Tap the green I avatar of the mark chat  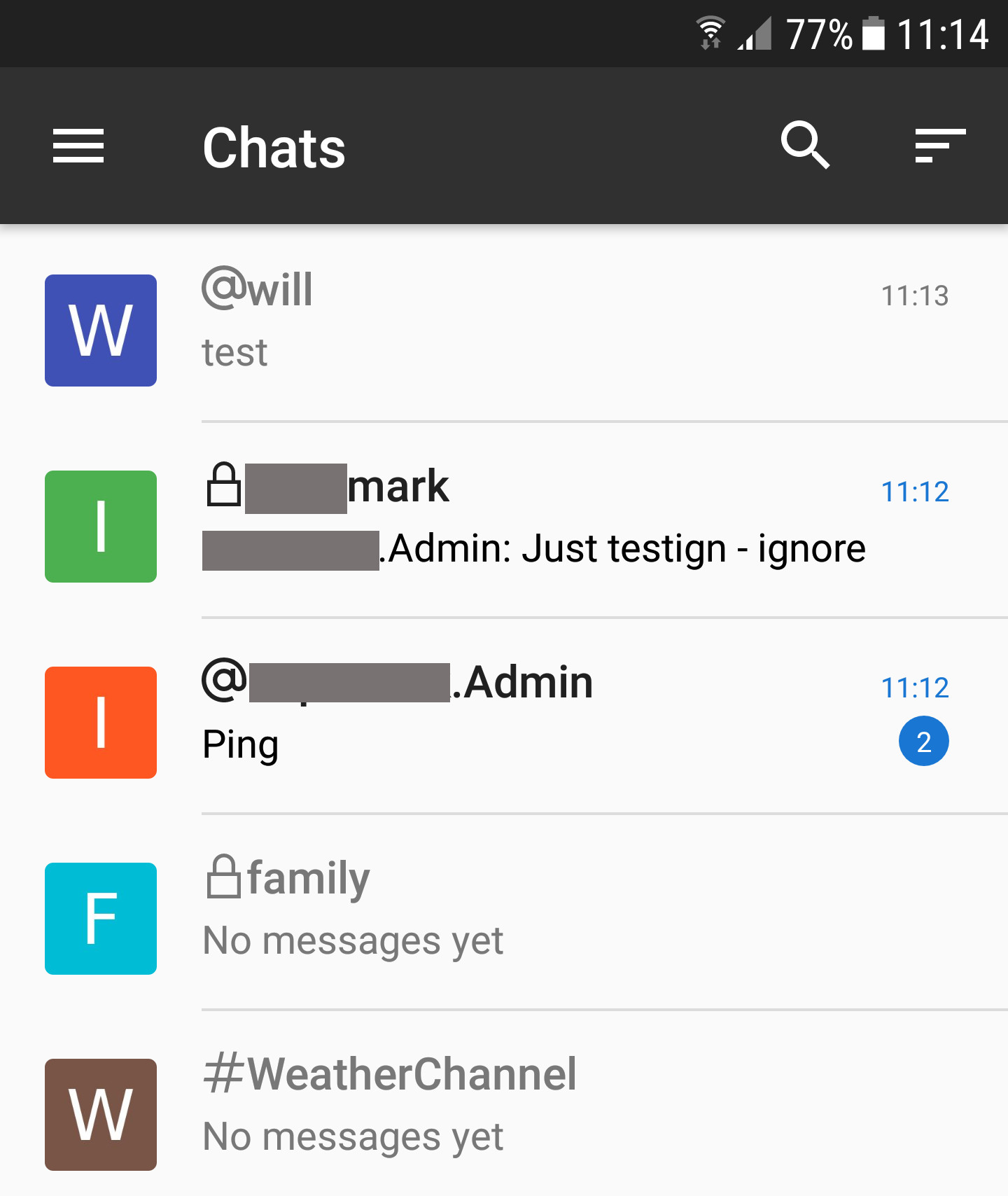point(100,527)
